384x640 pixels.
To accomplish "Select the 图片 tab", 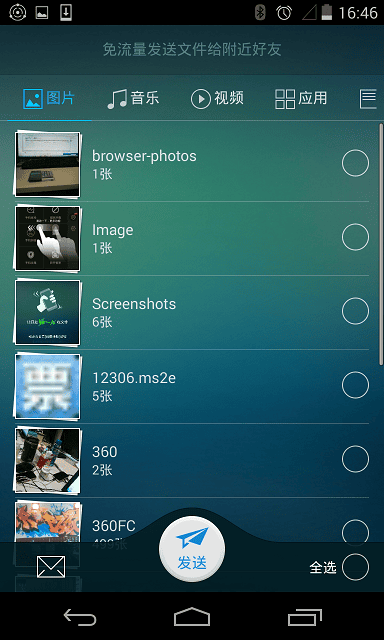I will pos(49,98).
